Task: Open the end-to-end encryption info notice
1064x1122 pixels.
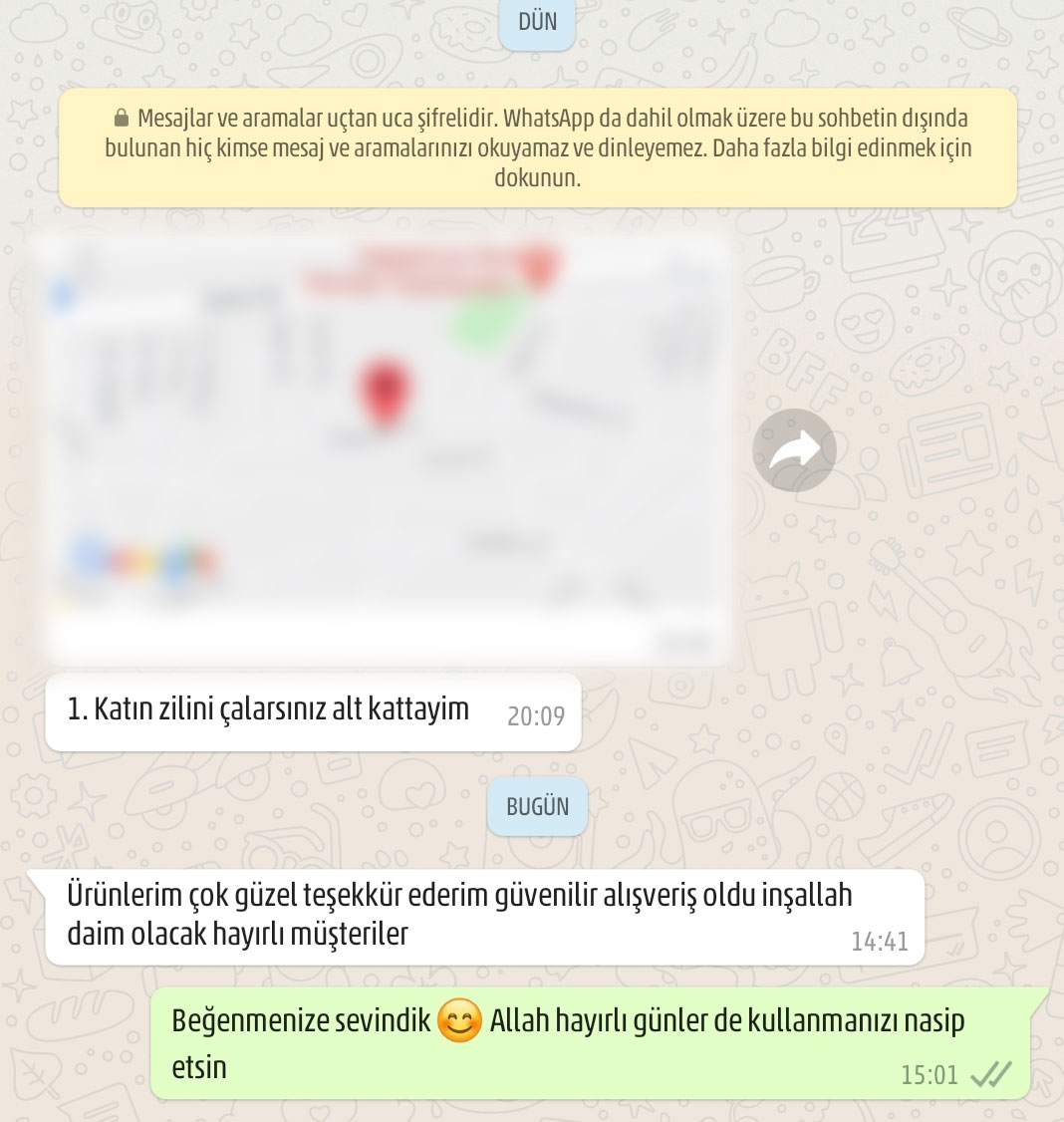Action: (537, 148)
